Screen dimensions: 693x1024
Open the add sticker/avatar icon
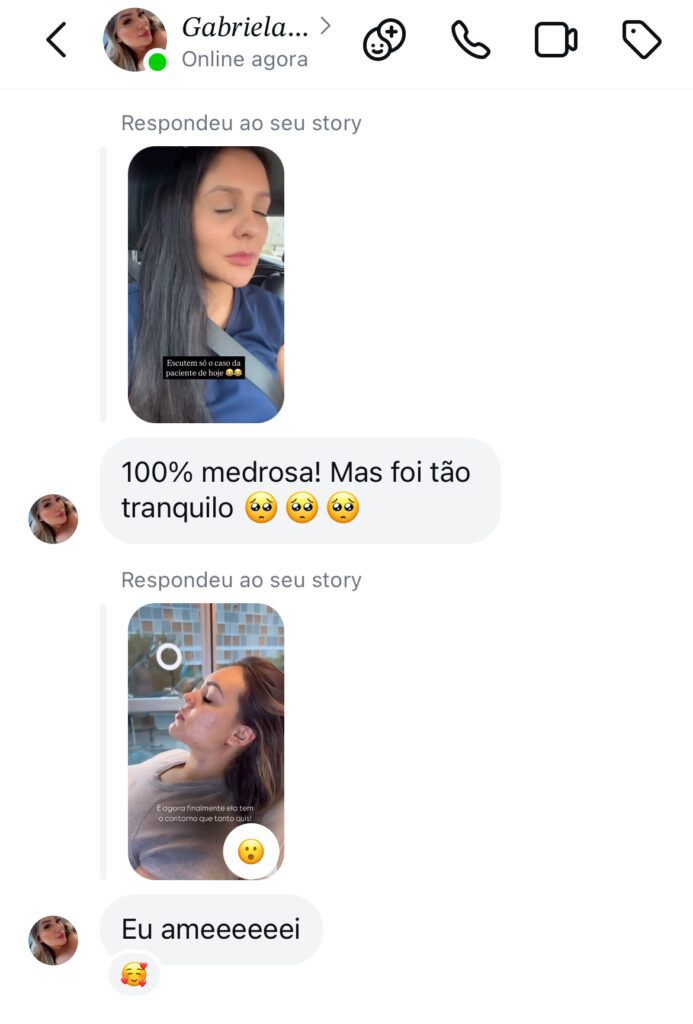click(384, 40)
